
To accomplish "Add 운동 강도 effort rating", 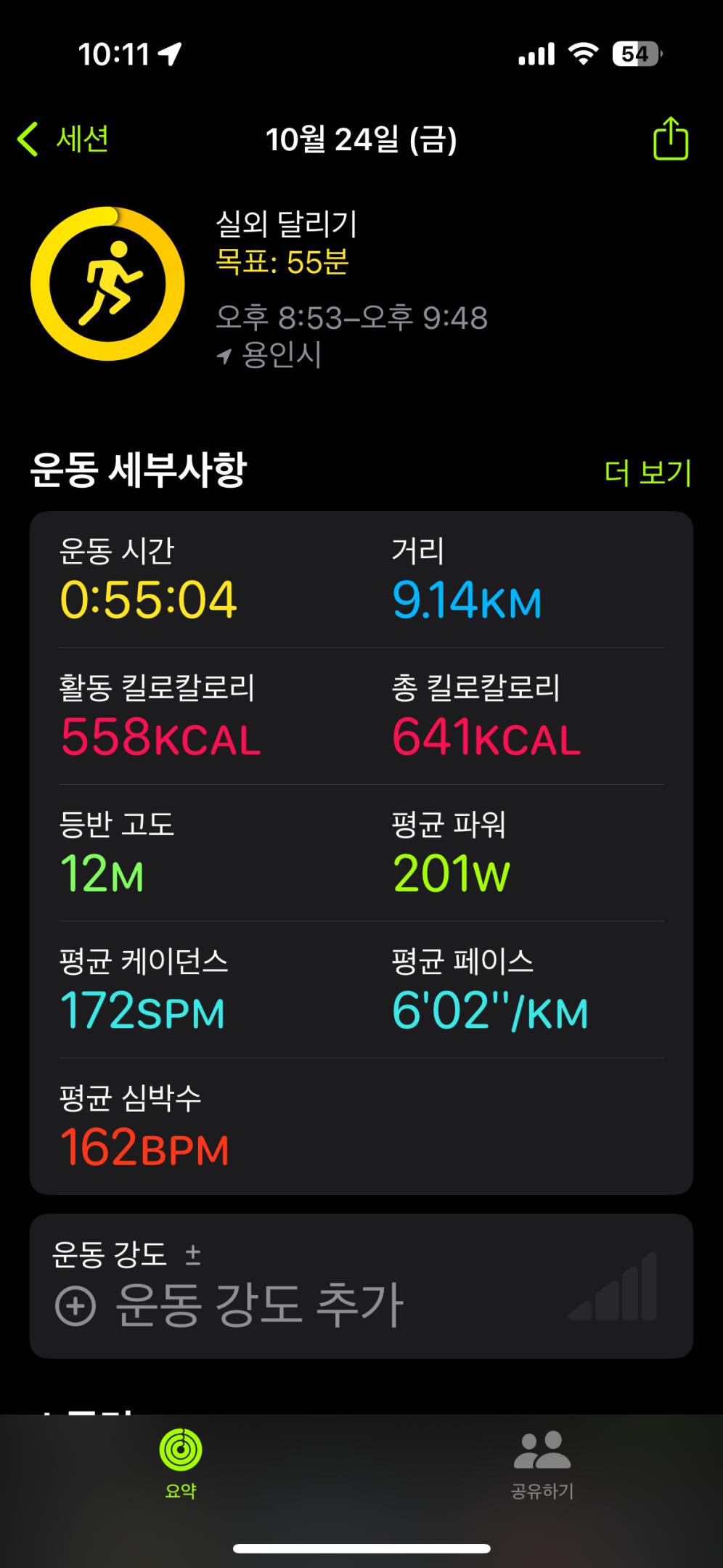I will click(229, 1304).
